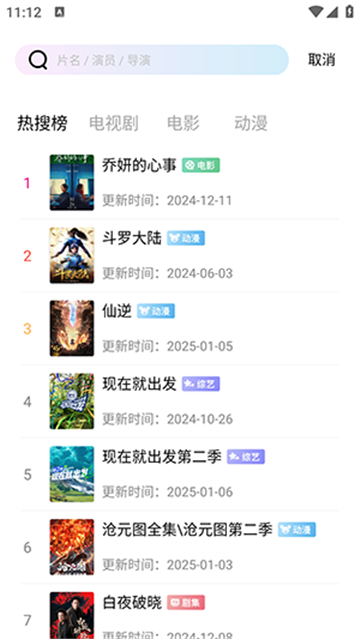Open the 斗罗大陆 entry
360x639 pixels.
(180, 256)
